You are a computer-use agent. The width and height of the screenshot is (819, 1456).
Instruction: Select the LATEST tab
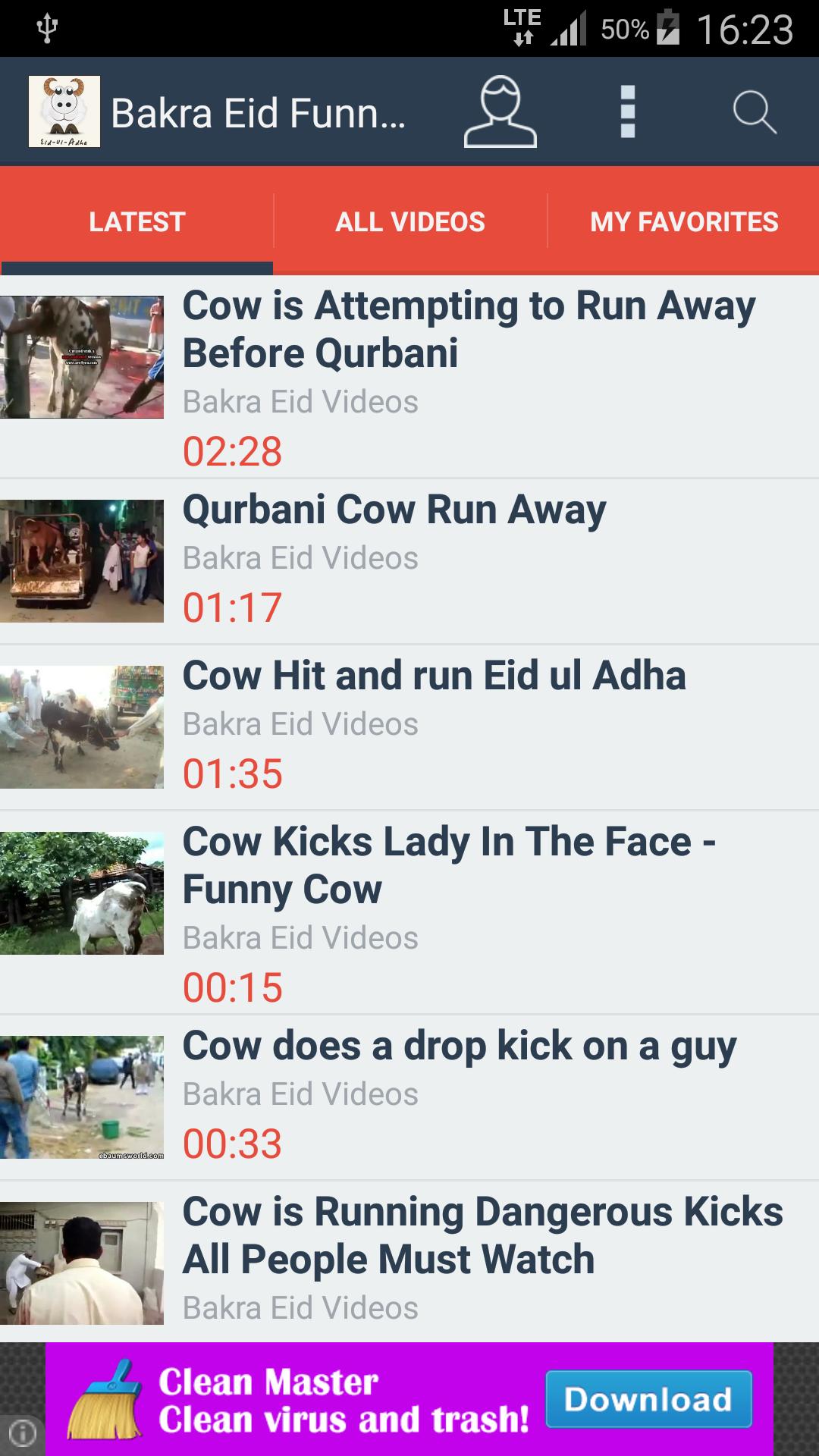tap(136, 221)
